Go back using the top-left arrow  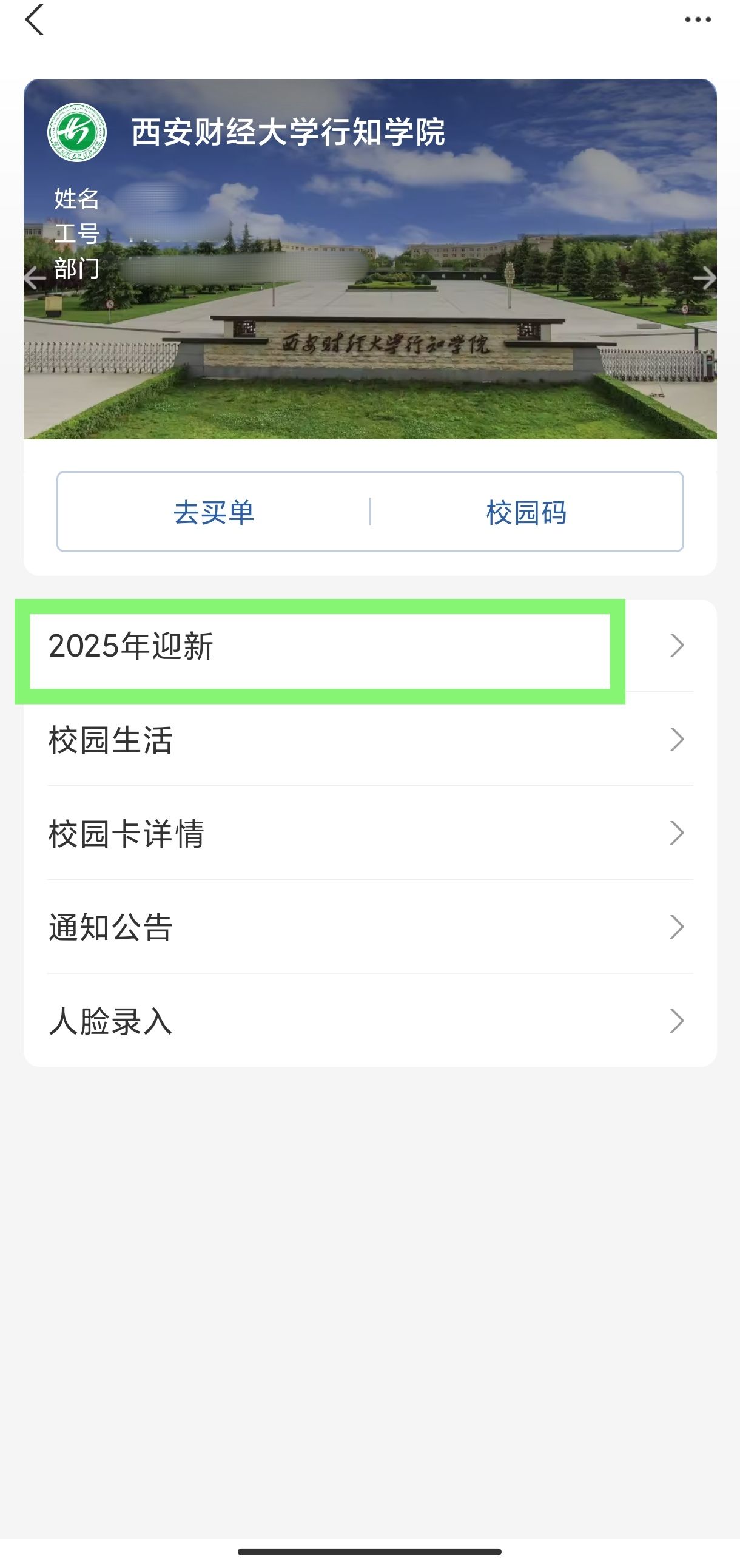[x=35, y=20]
